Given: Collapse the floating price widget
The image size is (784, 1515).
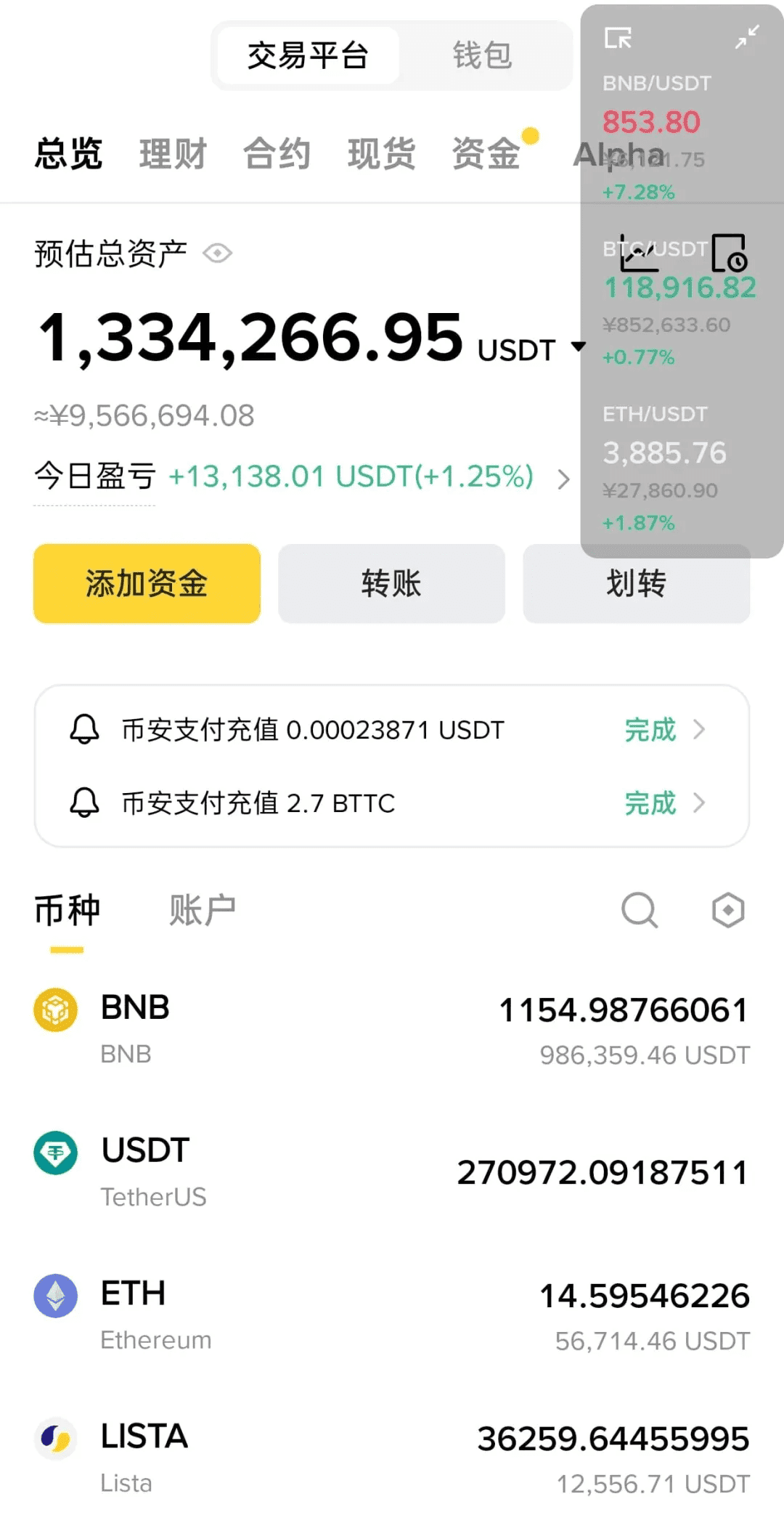Looking at the screenshot, I should click(747, 37).
